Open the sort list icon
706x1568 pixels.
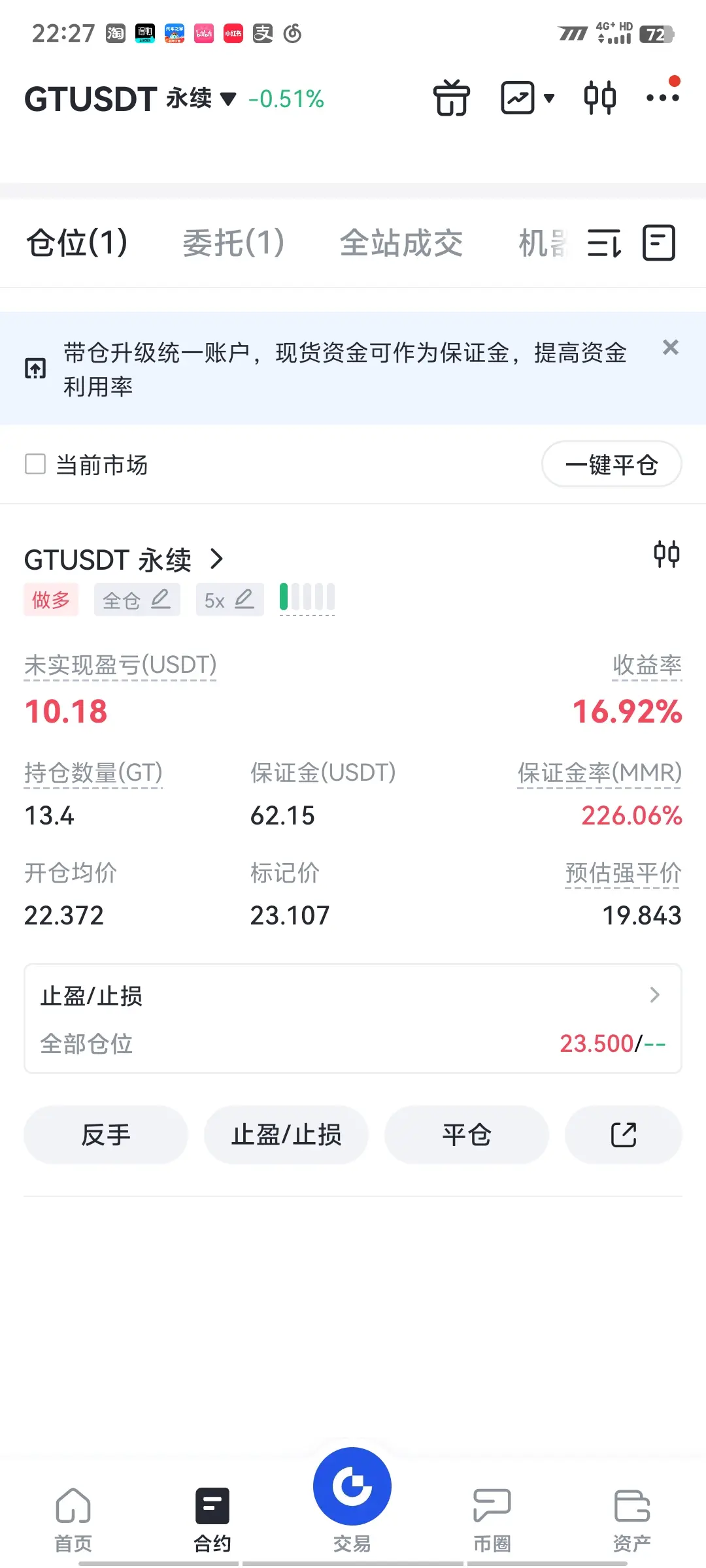coord(604,243)
